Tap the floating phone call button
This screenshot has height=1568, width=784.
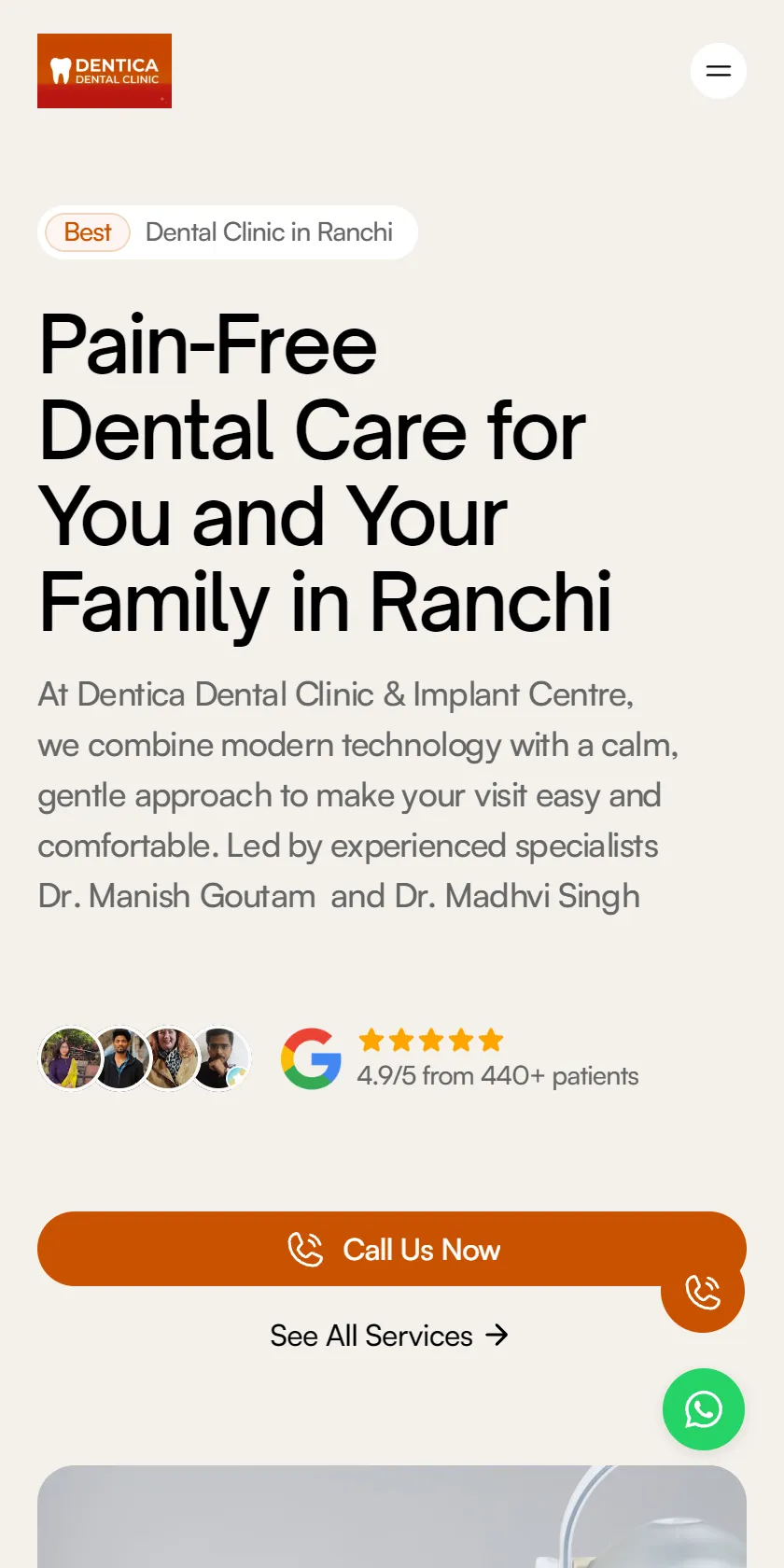click(x=703, y=1291)
